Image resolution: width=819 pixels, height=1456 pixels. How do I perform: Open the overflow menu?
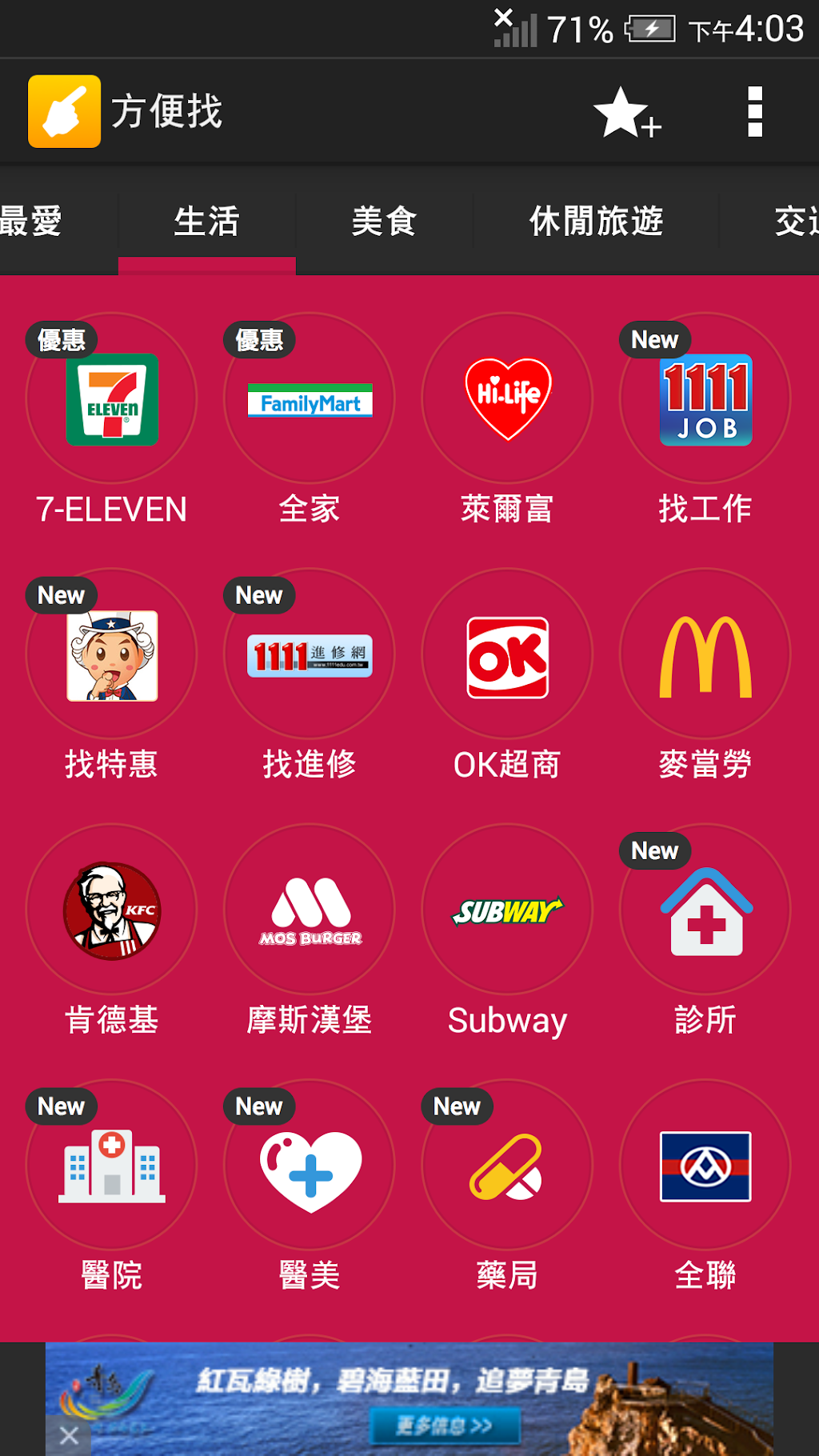tap(754, 112)
